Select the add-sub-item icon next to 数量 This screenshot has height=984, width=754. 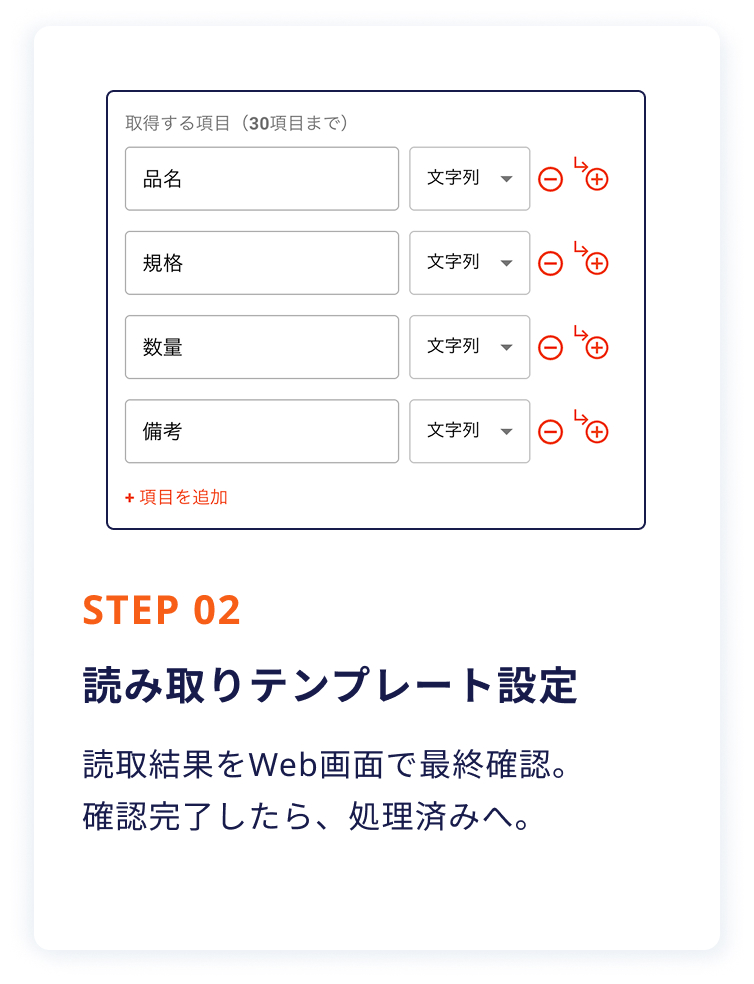(x=597, y=347)
